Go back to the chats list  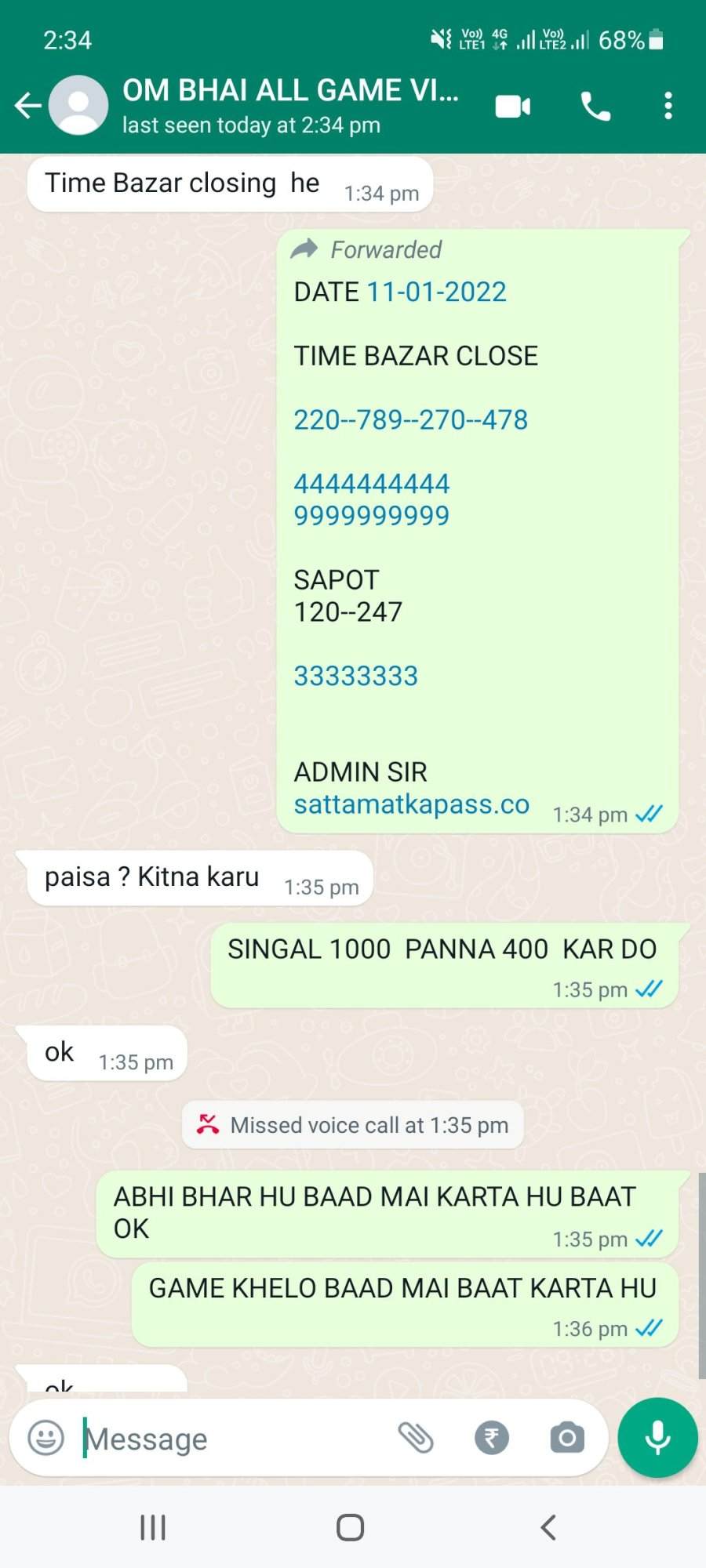tap(28, 105)
